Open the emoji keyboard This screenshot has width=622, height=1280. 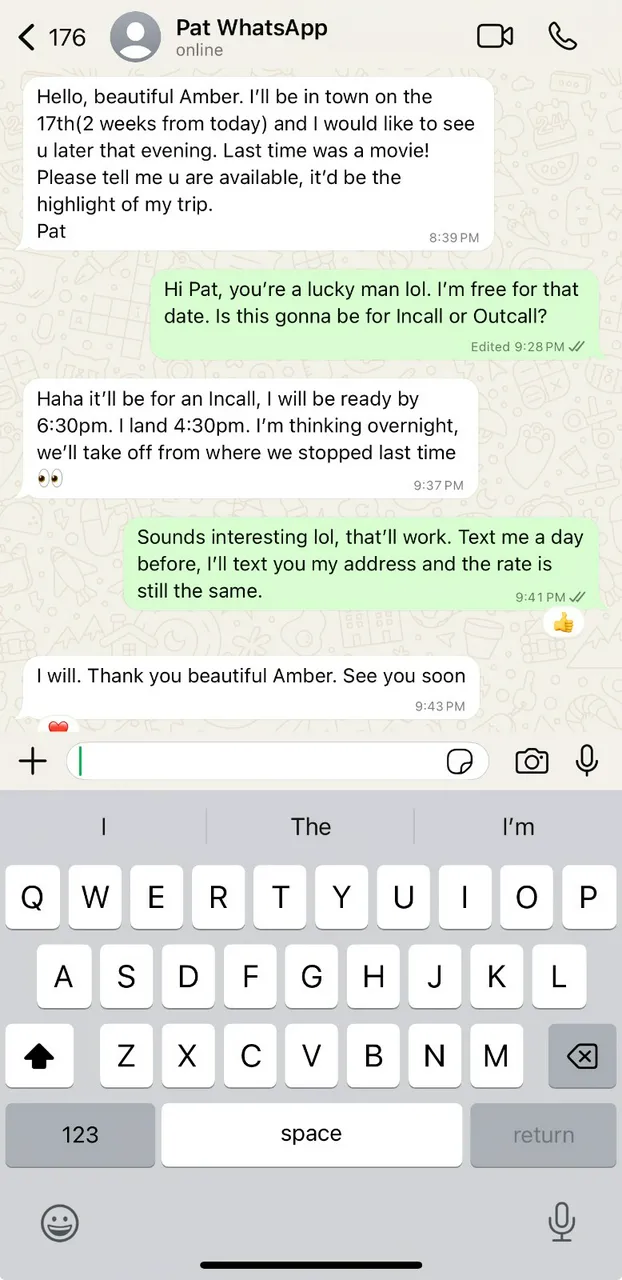click(60, 1222)
